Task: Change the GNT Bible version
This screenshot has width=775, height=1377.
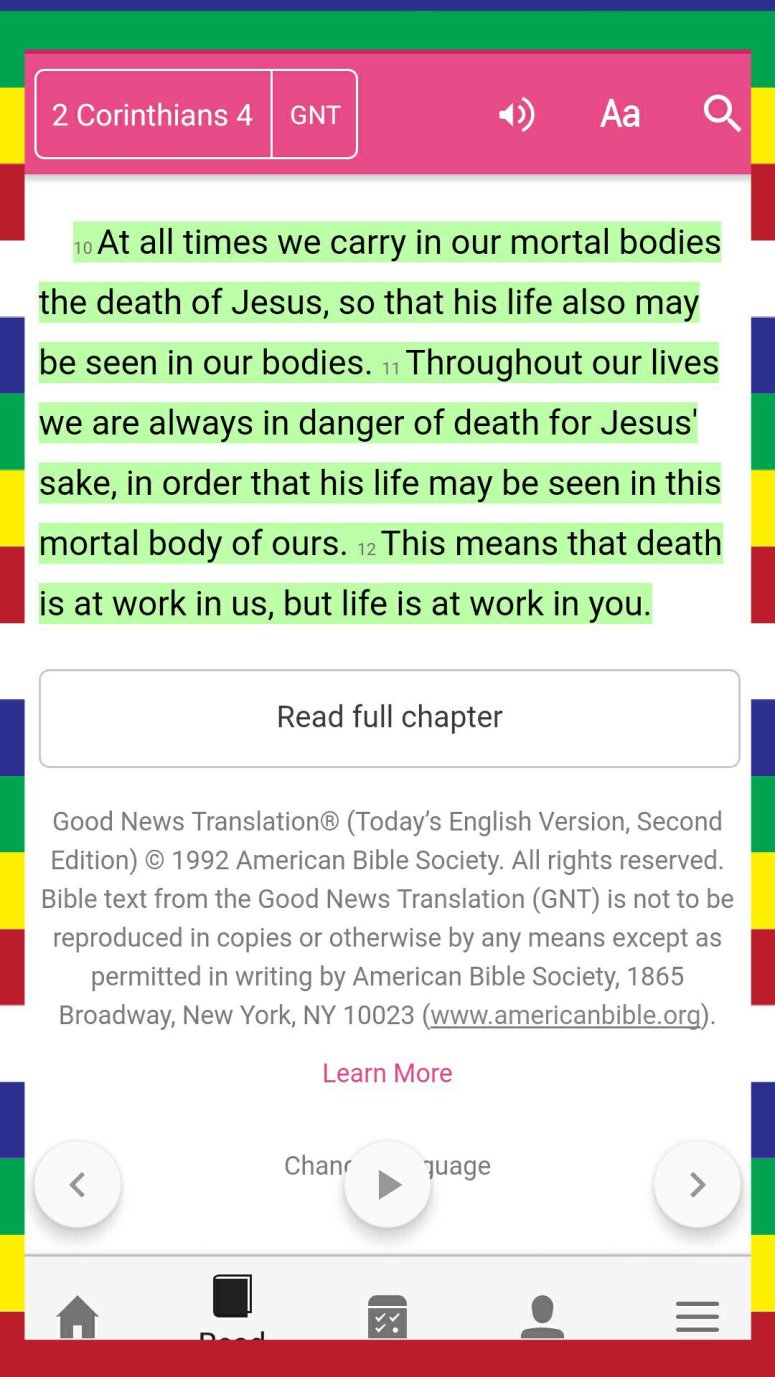Action: pyautogui.click(x=315, y=115)
